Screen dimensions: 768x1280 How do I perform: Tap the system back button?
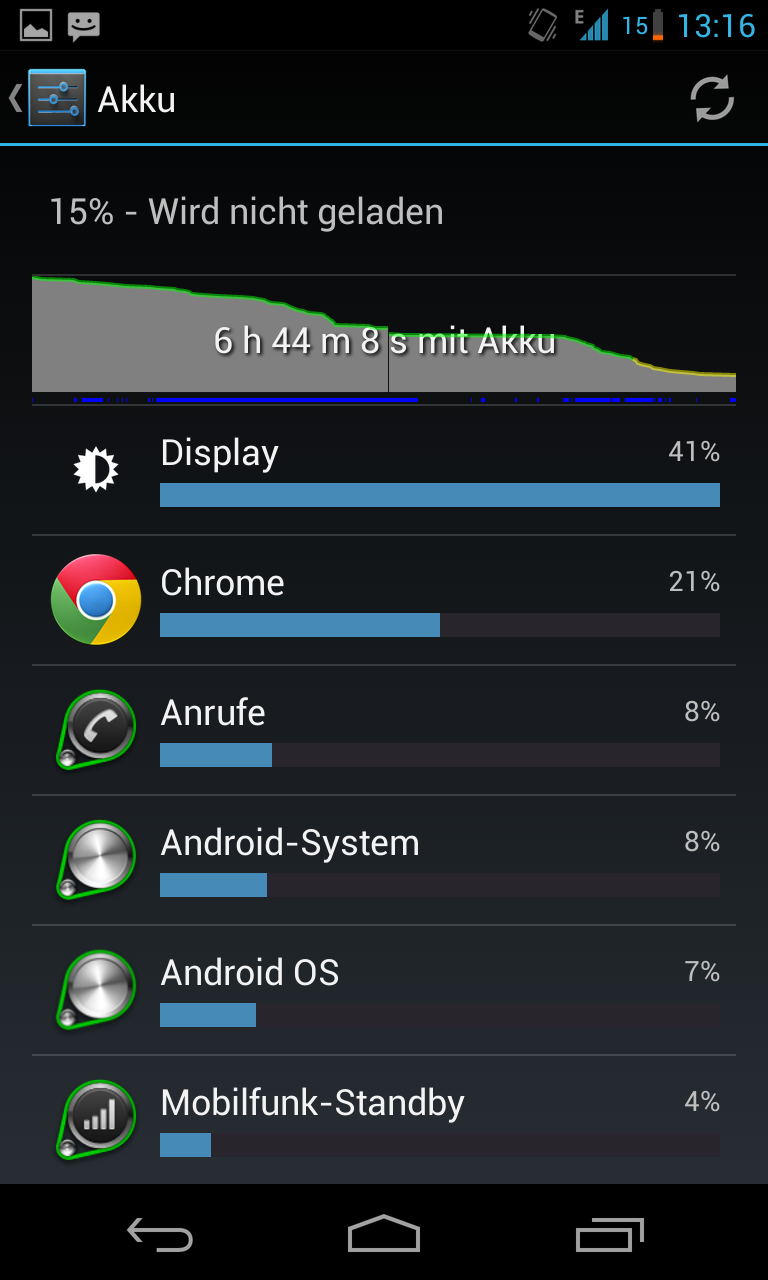[160, 1234]
